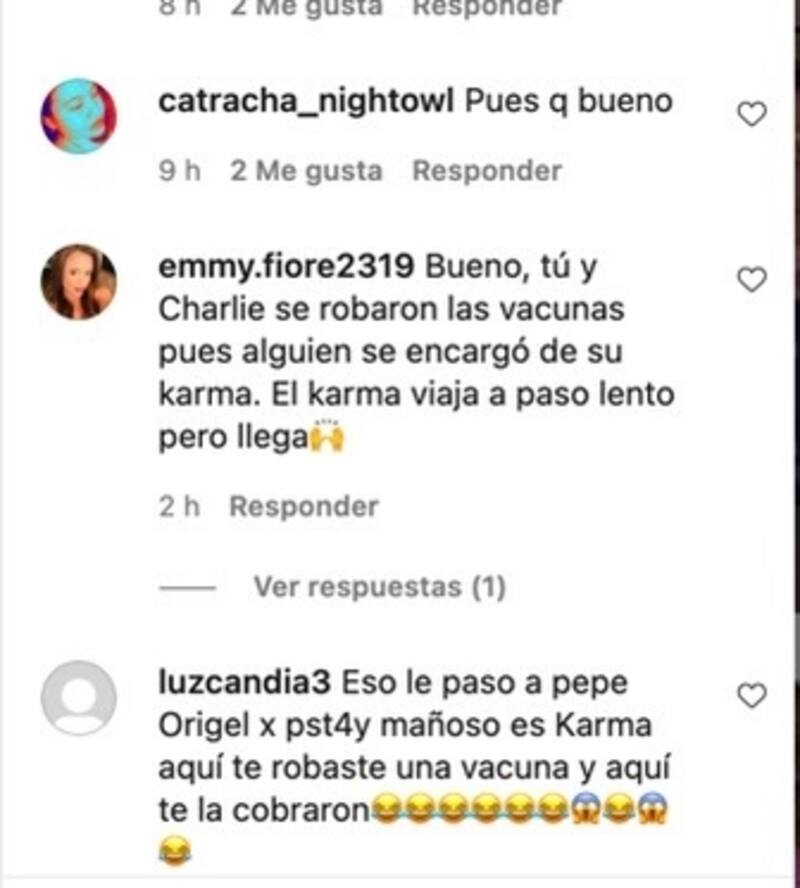Viewport: 800px width, 888px height.
Task: Open luzcandia3's profile avatar
Action: click(x=79, y=697)
